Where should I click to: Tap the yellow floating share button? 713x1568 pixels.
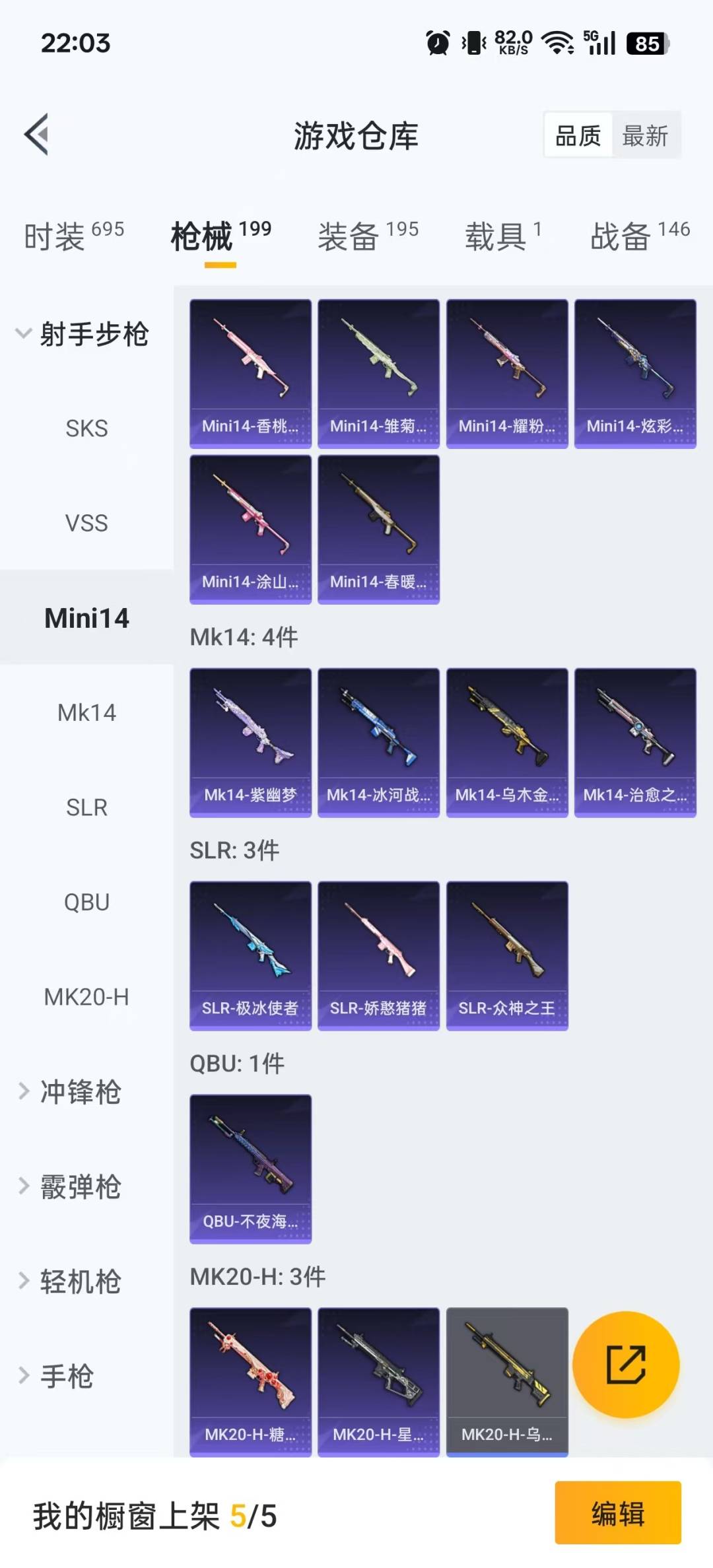pyautogui.click(x=626, y=1365)
